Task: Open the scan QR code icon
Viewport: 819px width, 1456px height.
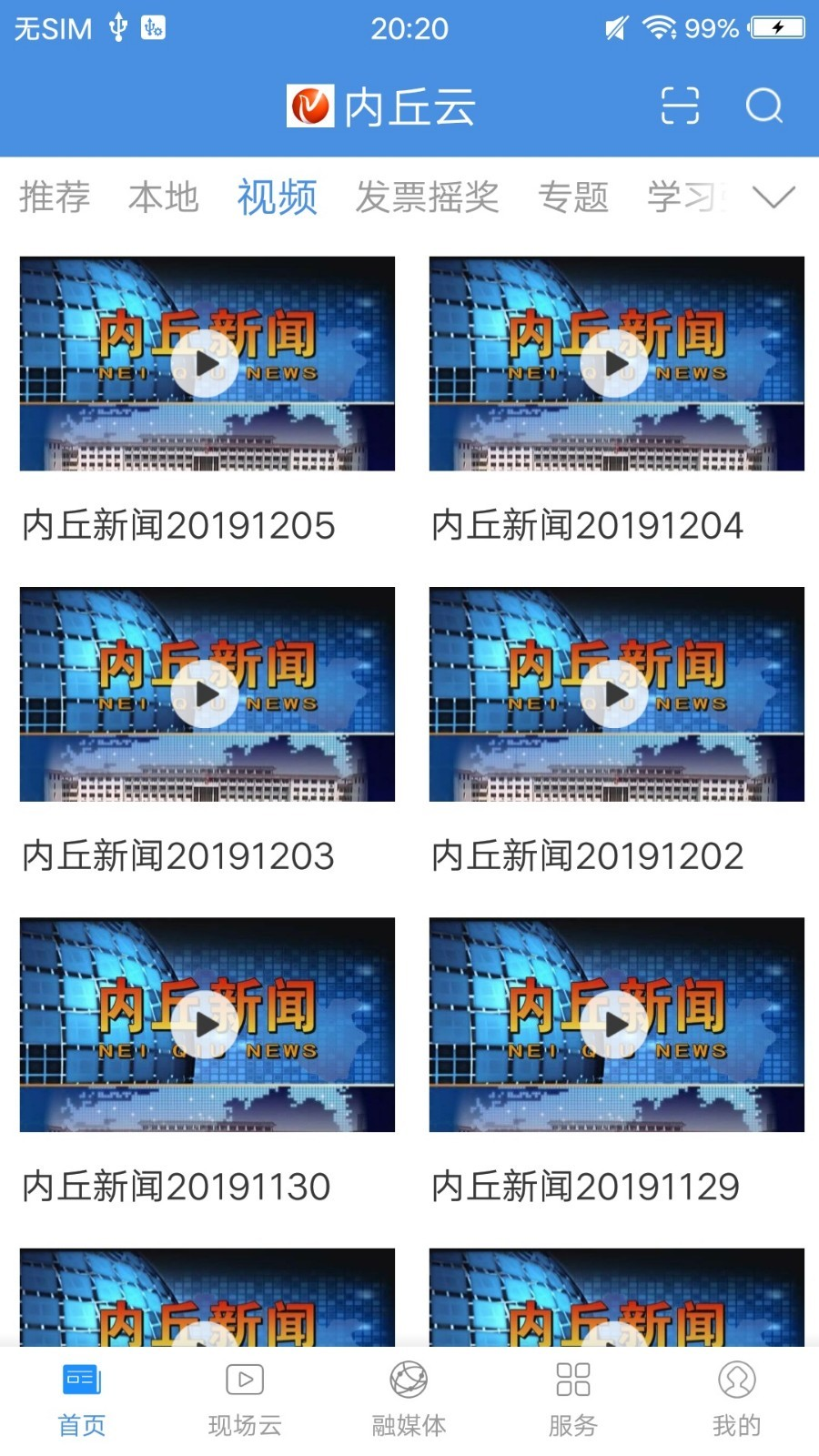Action: point(679,106)
